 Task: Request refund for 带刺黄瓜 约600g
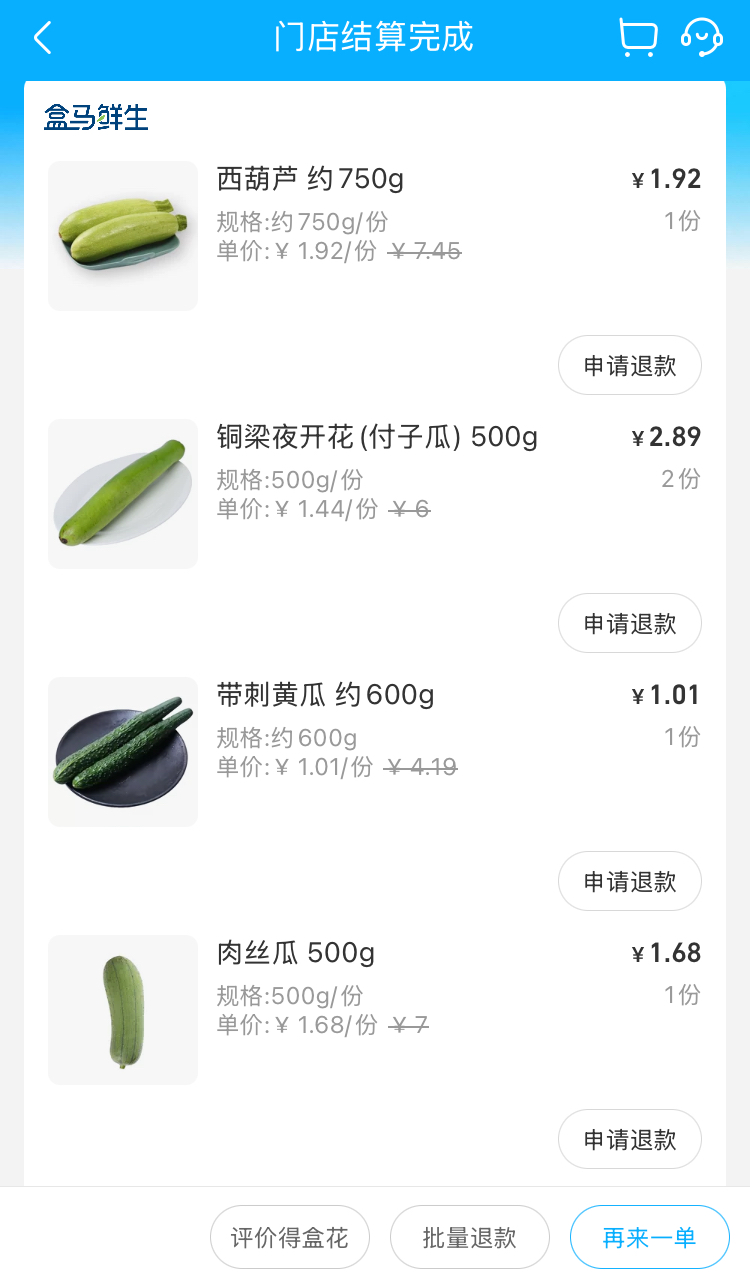629,882
